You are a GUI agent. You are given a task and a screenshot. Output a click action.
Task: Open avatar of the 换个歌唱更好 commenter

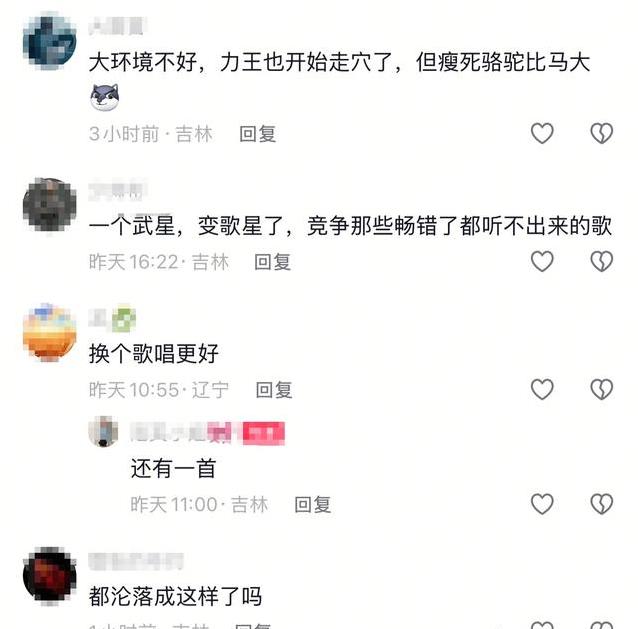(x=49, y=333)
